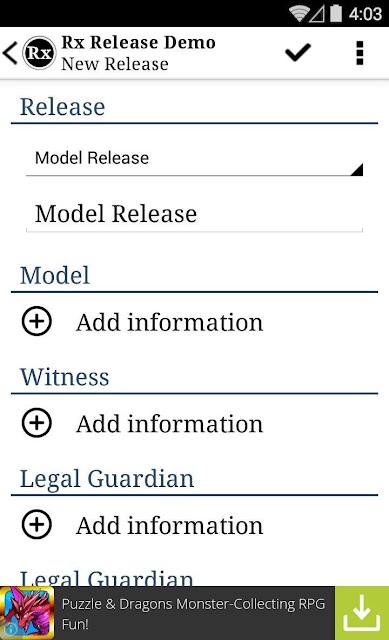Screen dimensions: 389x640
Task: Edit the Model Release title field
Action: [194, 214]
